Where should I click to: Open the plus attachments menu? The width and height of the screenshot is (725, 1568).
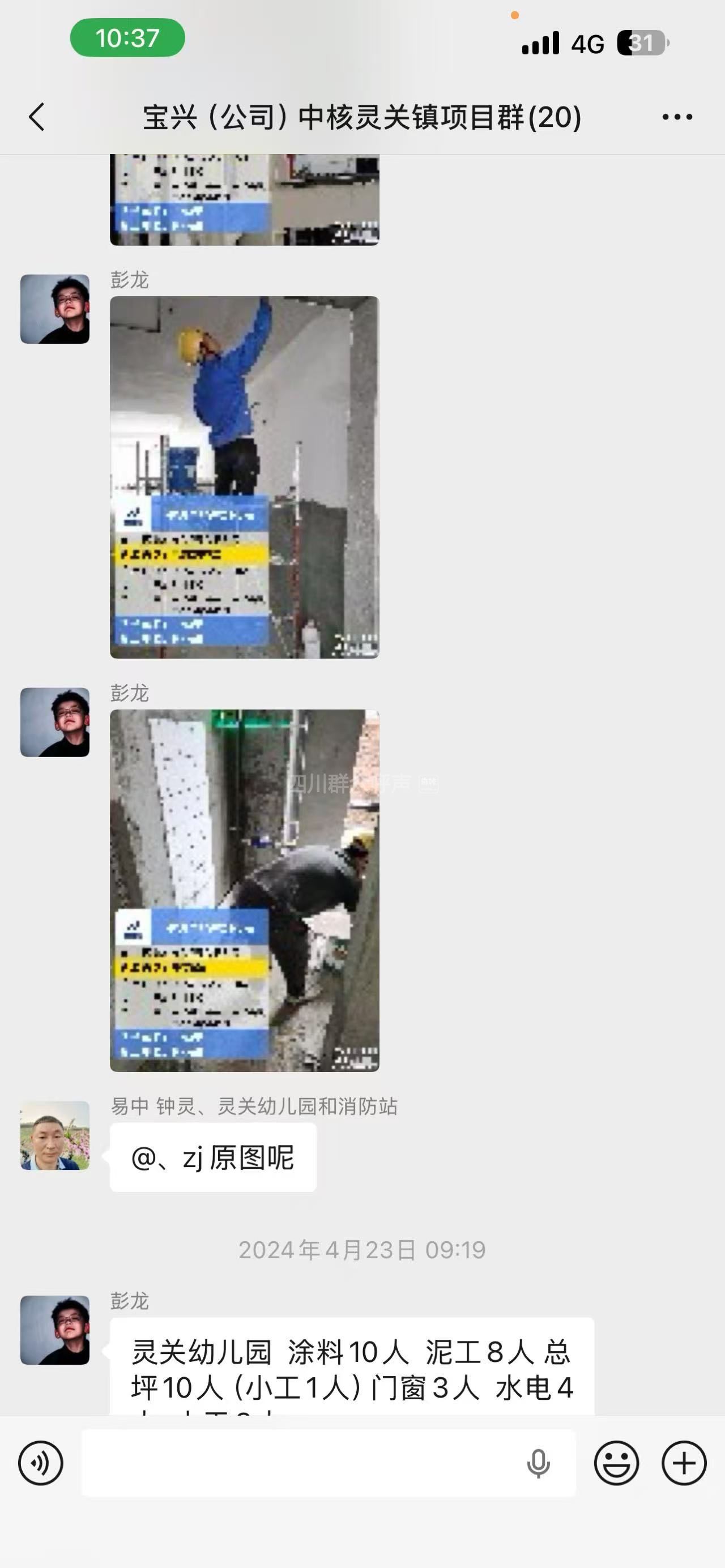[x=684, y=1463]
